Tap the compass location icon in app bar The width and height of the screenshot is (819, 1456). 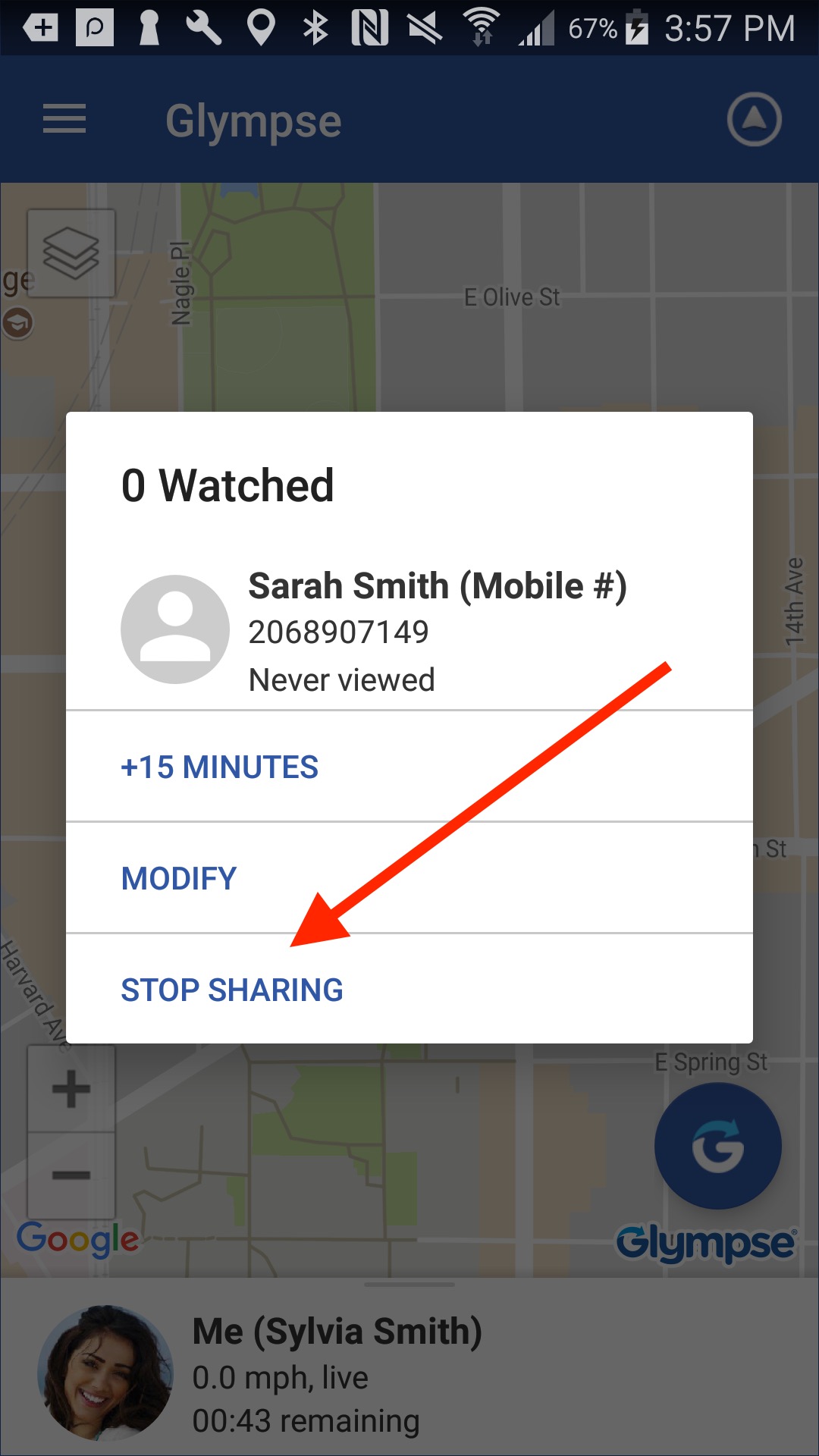click(754, 119)
